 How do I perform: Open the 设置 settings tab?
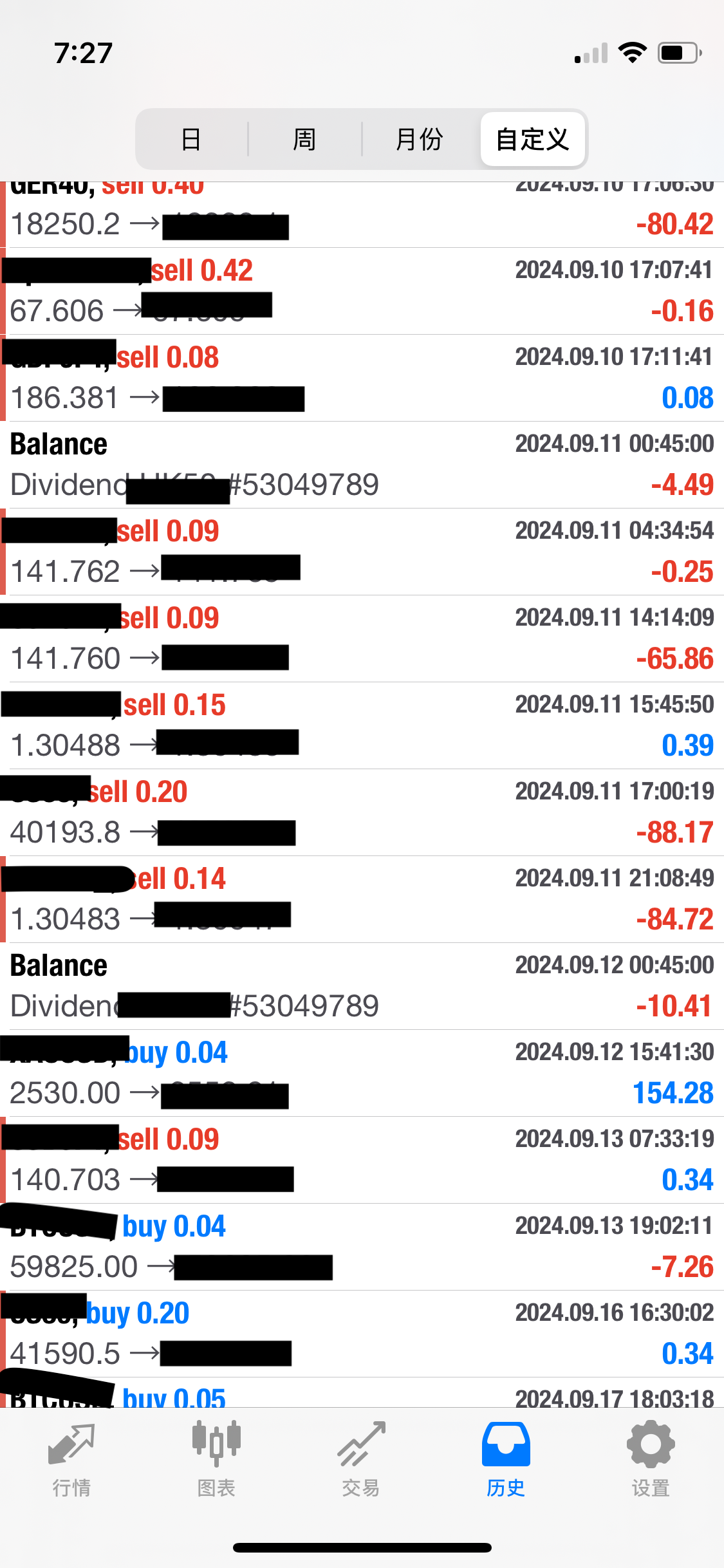pos(651,1459)
